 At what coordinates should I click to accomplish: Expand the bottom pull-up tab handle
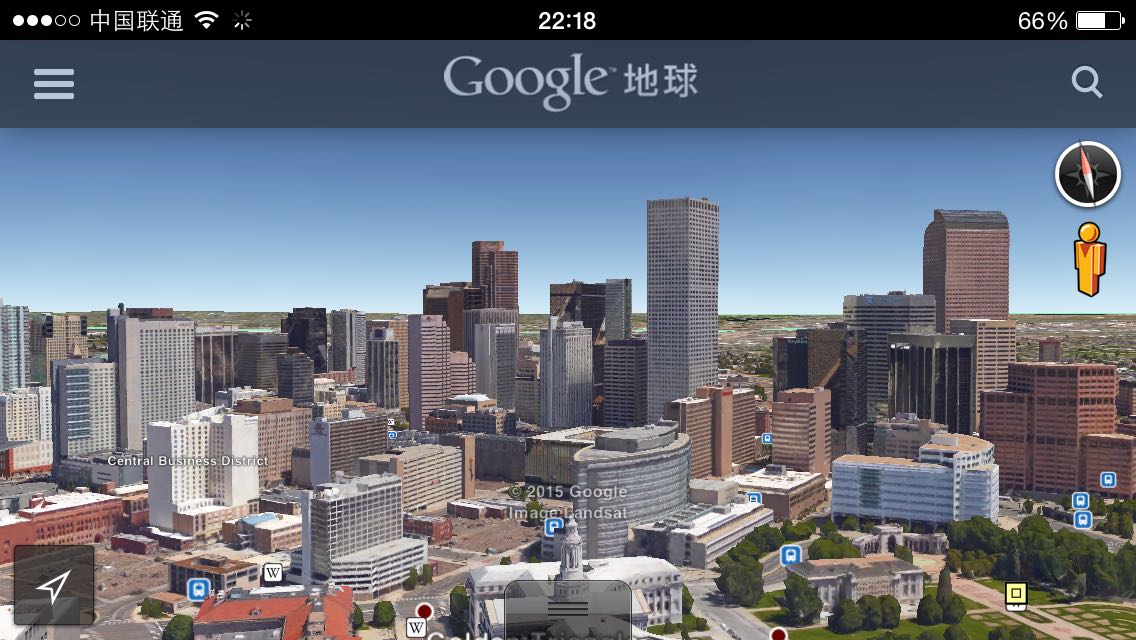pyautogui.click(x=567, y=609)
